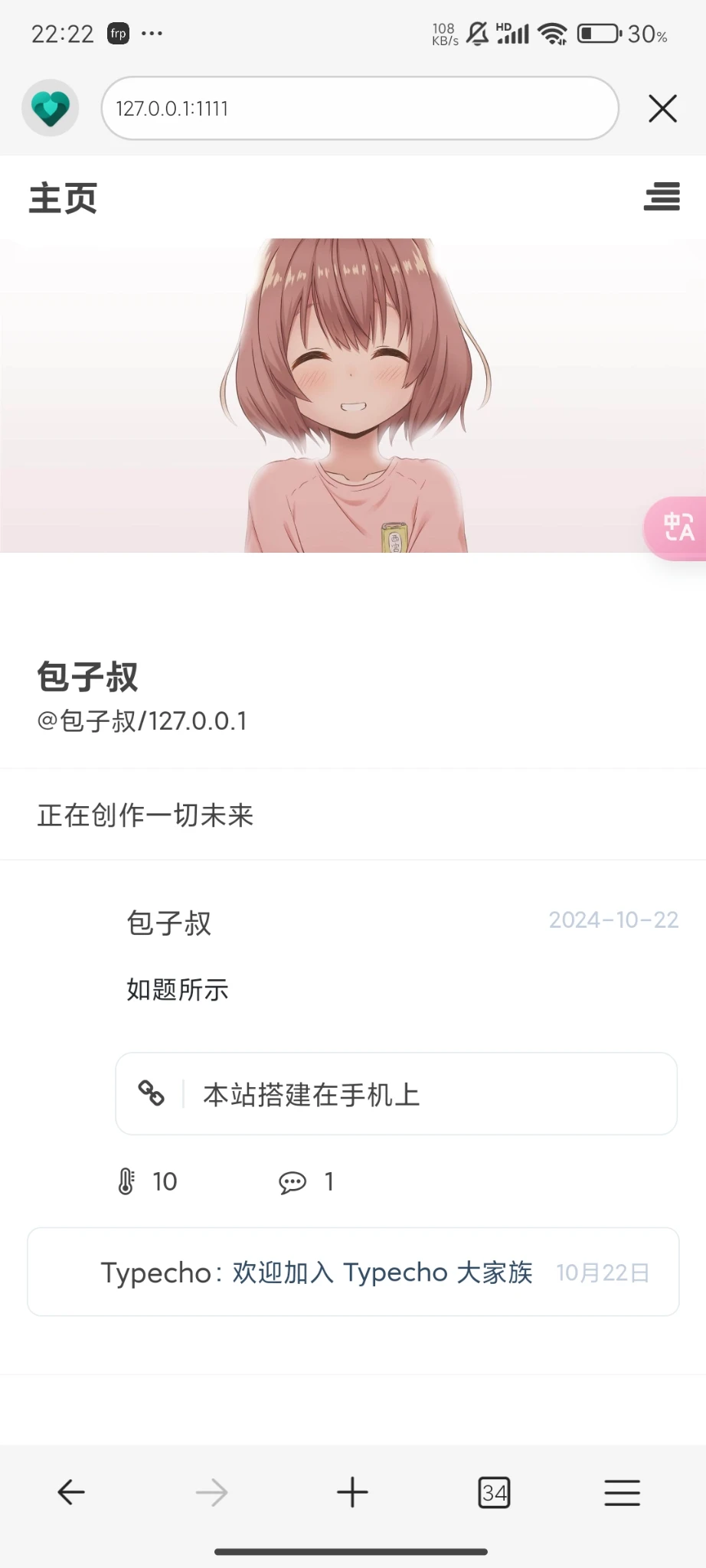Go back to the previous page

click(x=71, y=1492)
